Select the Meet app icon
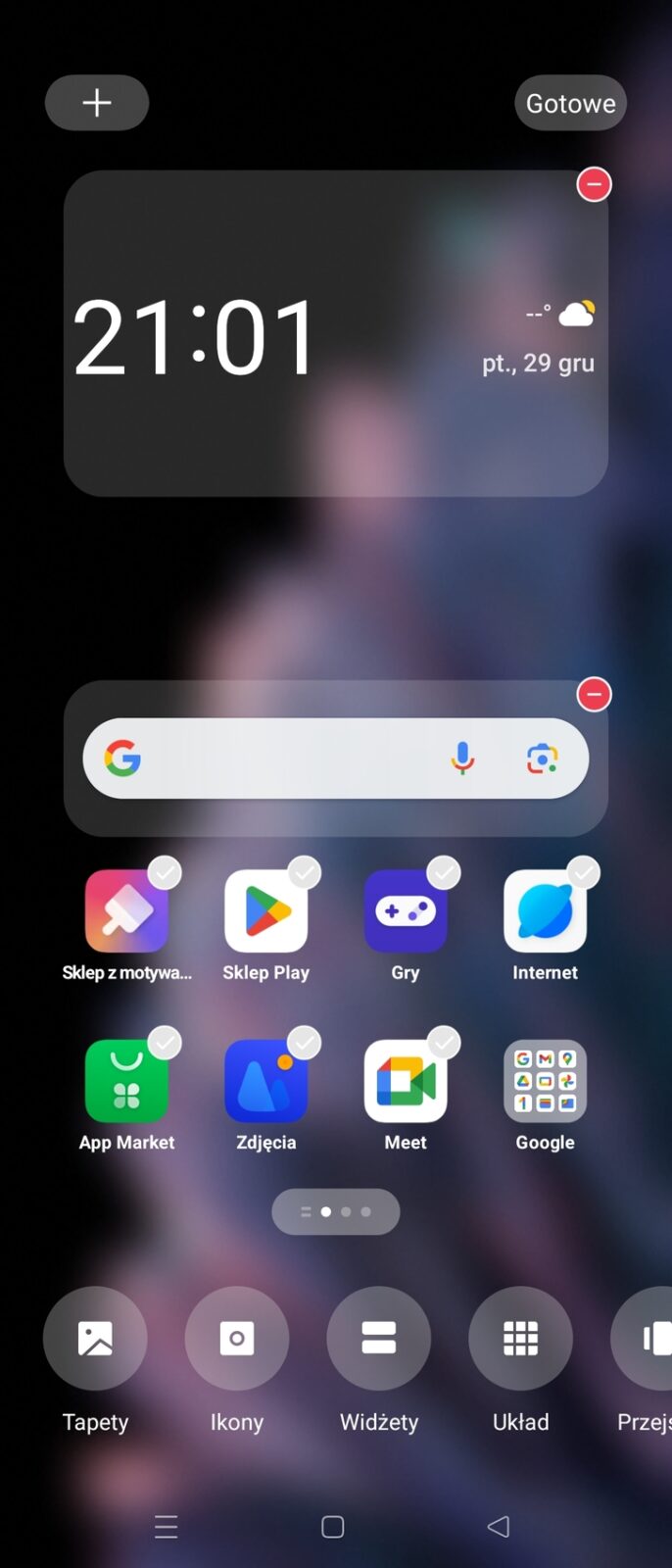672x1568 pixels. point(406,1082)
